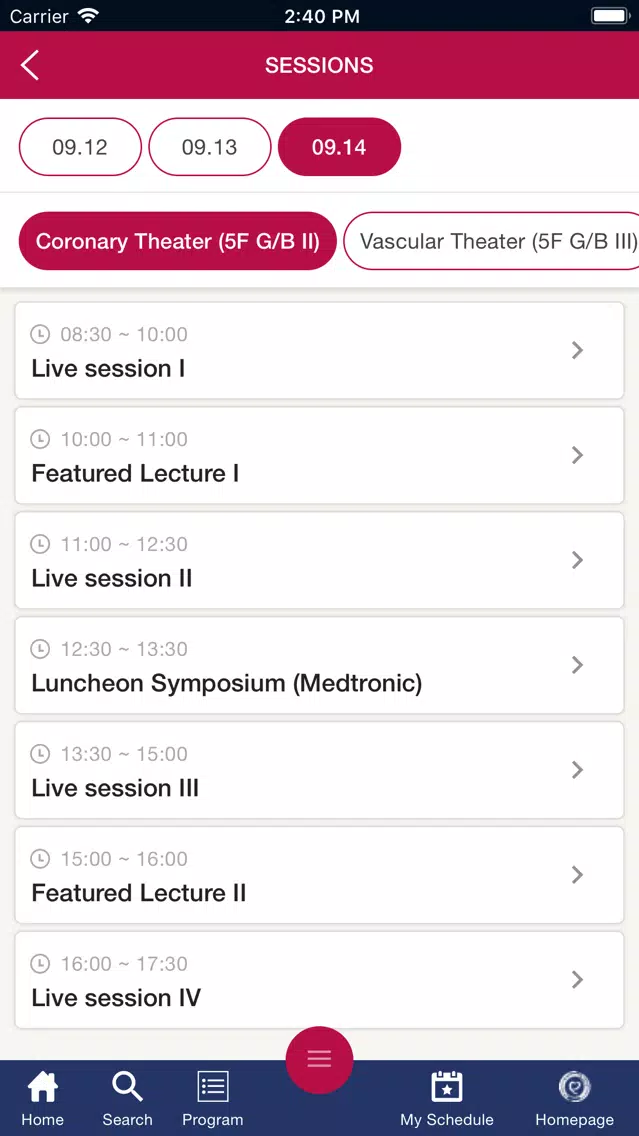Open the My Schedule tab

447,1098
